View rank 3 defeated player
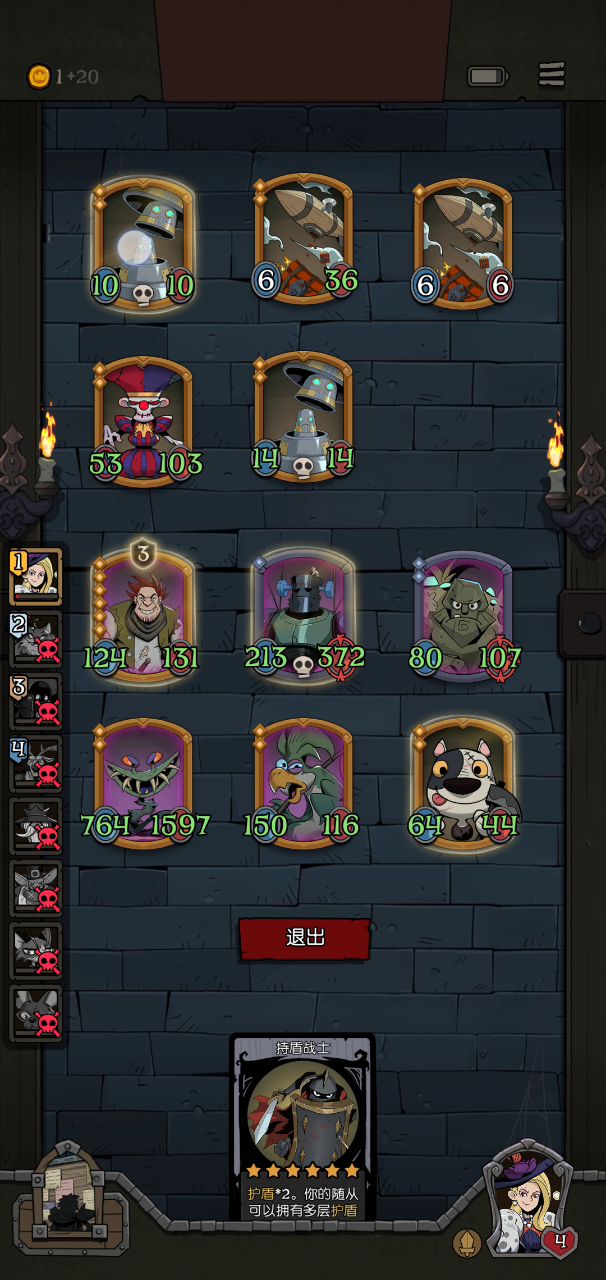The image size is (606, 1280). click(36, 701)
